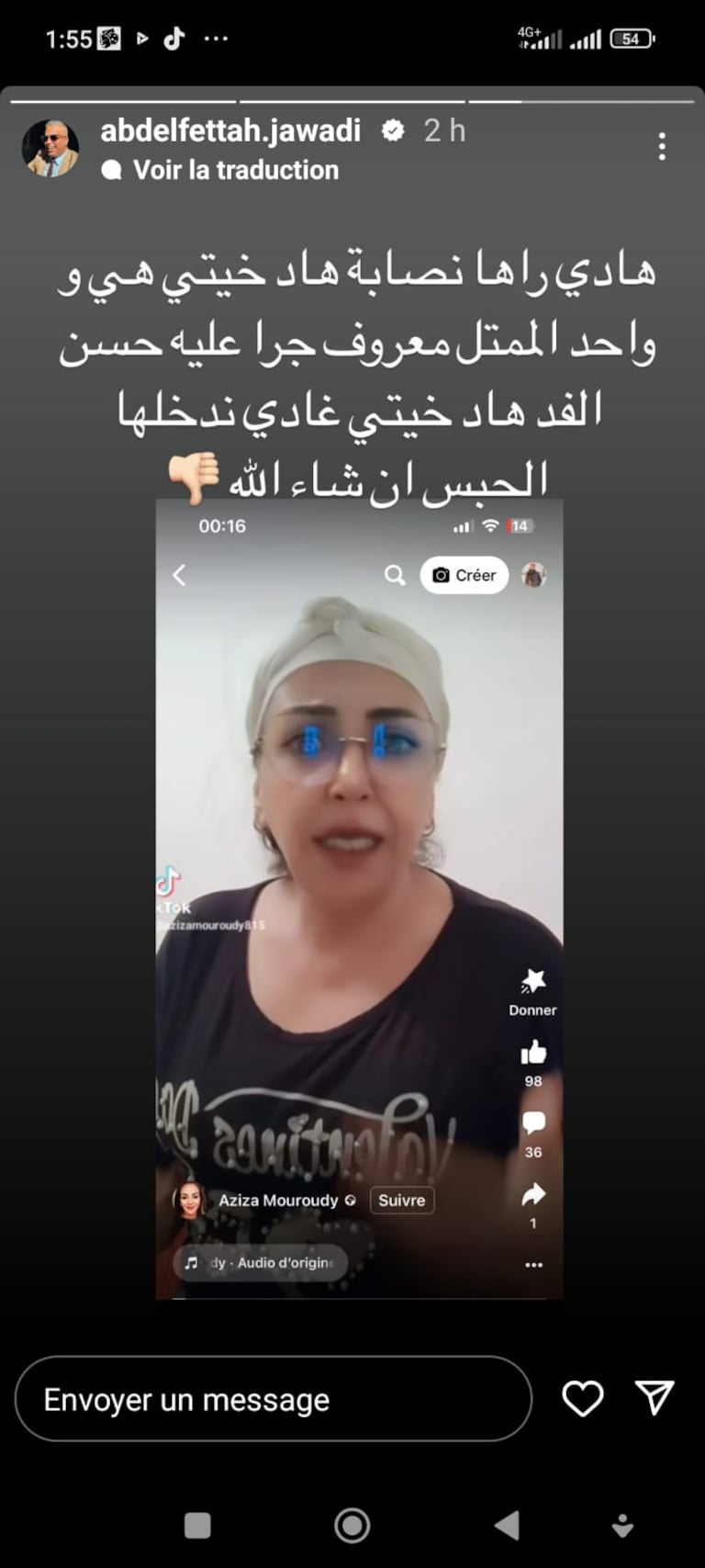Viewport: 705px width, 1568px height.
Task: Go back with the system back button
Action: (508, 1526)
